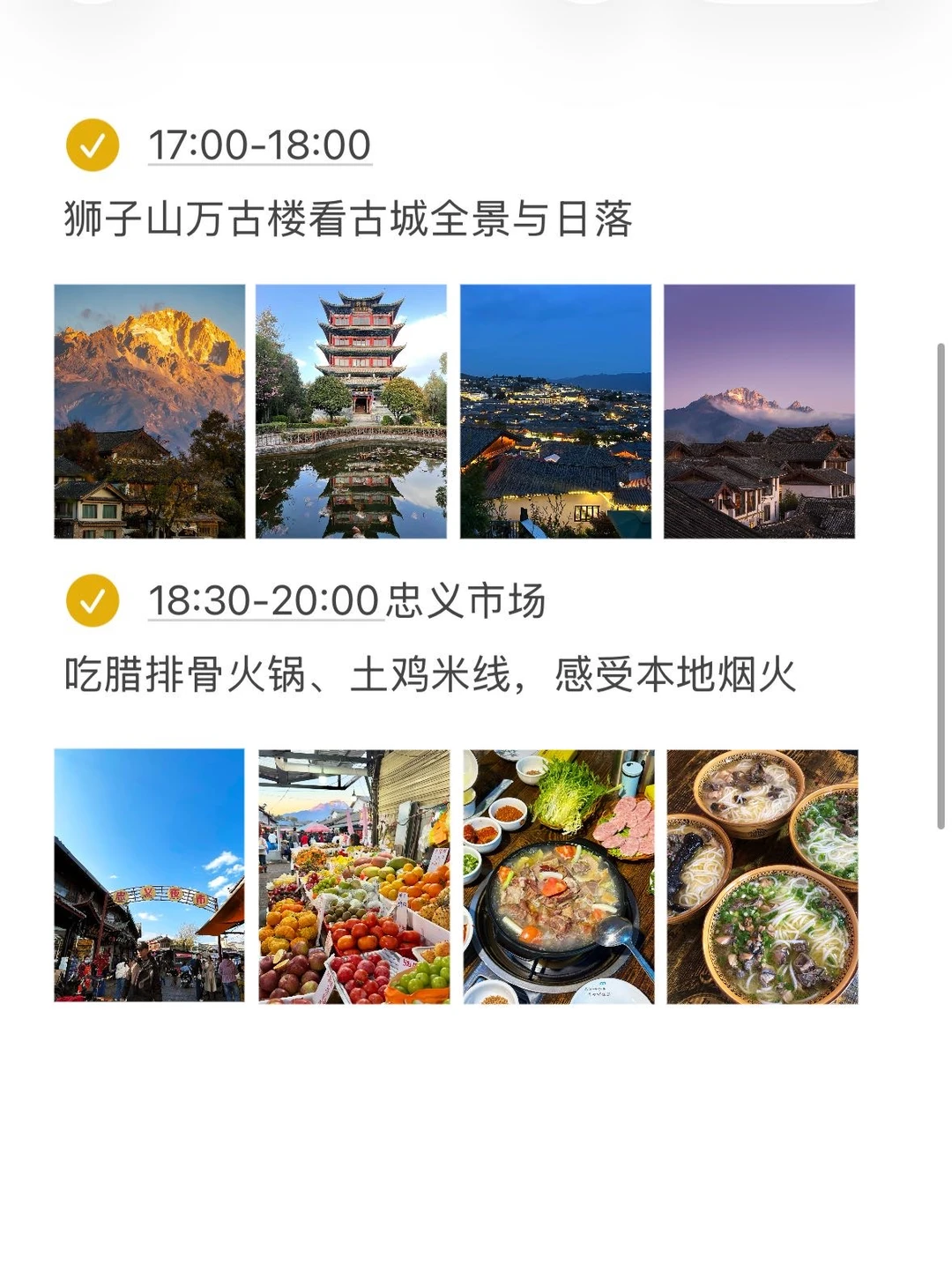Open the 腊排骨火锅 hotpot photo
Viewport: 952px width, 1264px height.
pos(559,876)
